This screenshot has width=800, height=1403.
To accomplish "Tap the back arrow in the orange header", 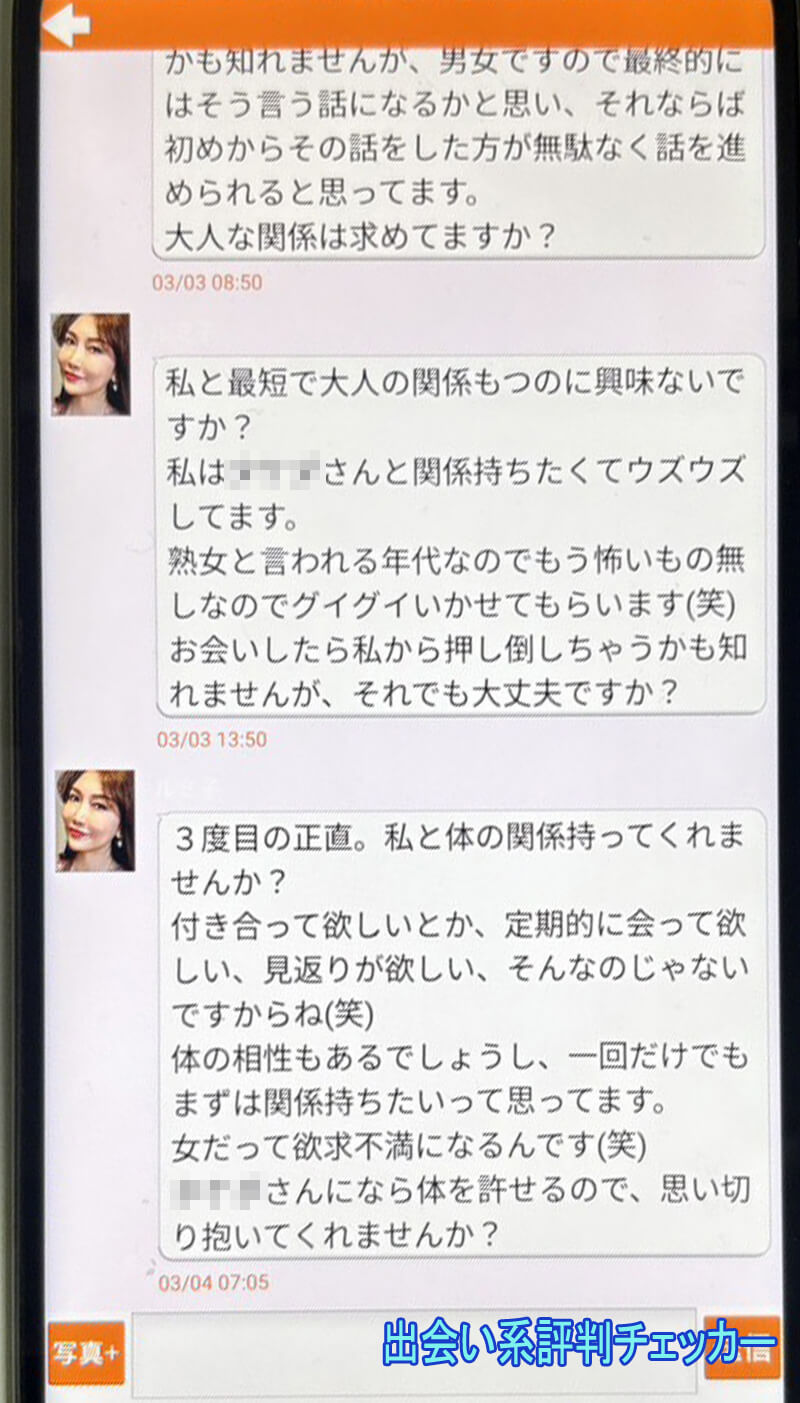I will pyautogui.click(x=65, y=25).
